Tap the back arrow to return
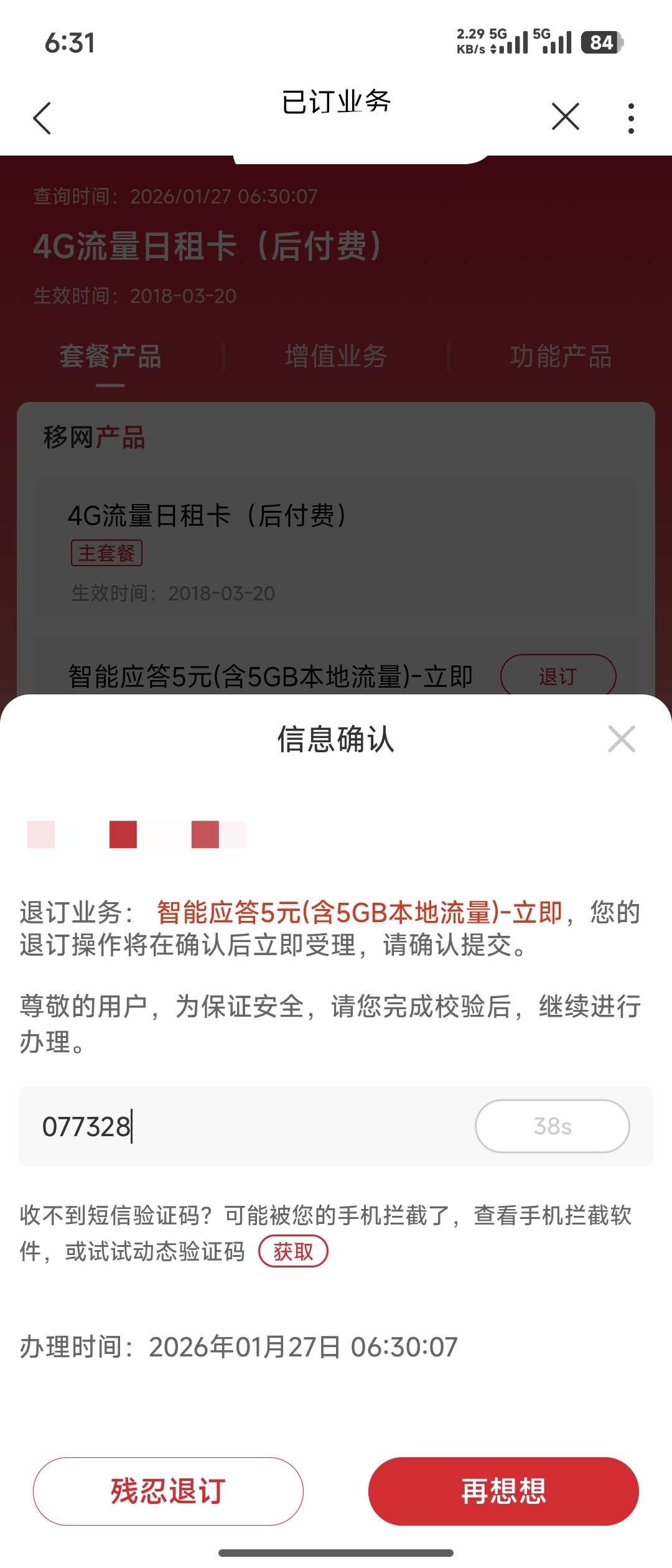Image resolution: width=672 pixels, height=1568 pixels. click(x=41, y=118)
